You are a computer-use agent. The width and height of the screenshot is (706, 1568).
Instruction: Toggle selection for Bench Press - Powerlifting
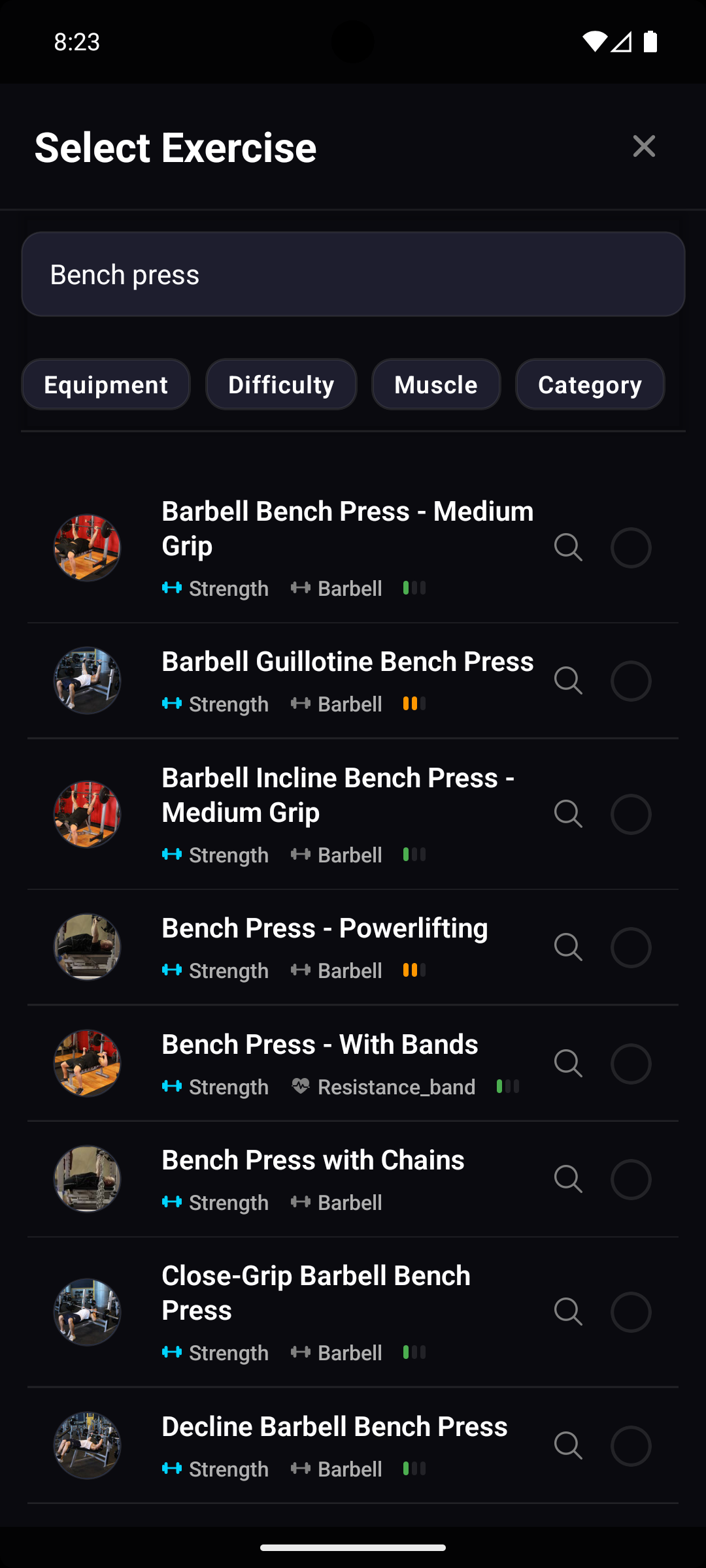[x=630, y=947]
